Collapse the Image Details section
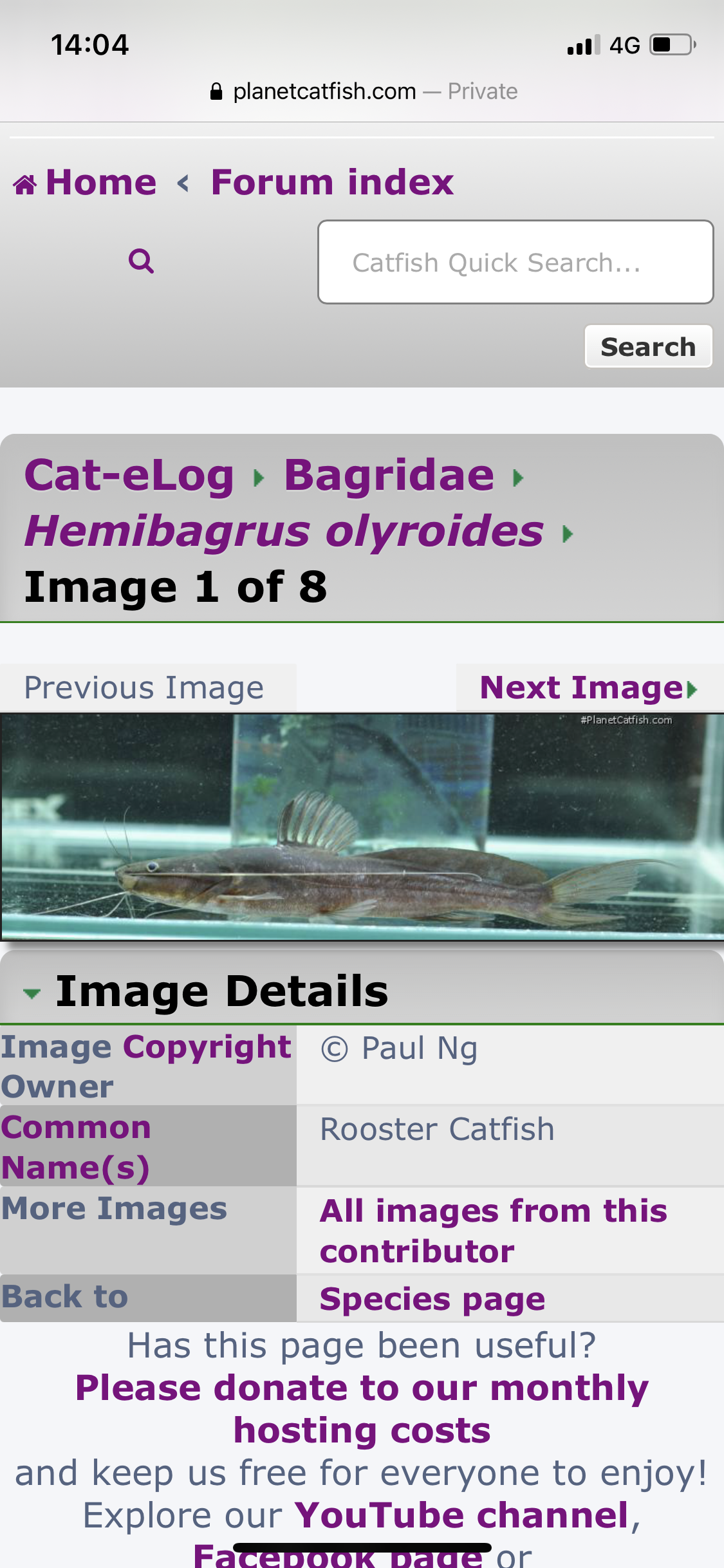724x1568 pixels. [206, 991]
